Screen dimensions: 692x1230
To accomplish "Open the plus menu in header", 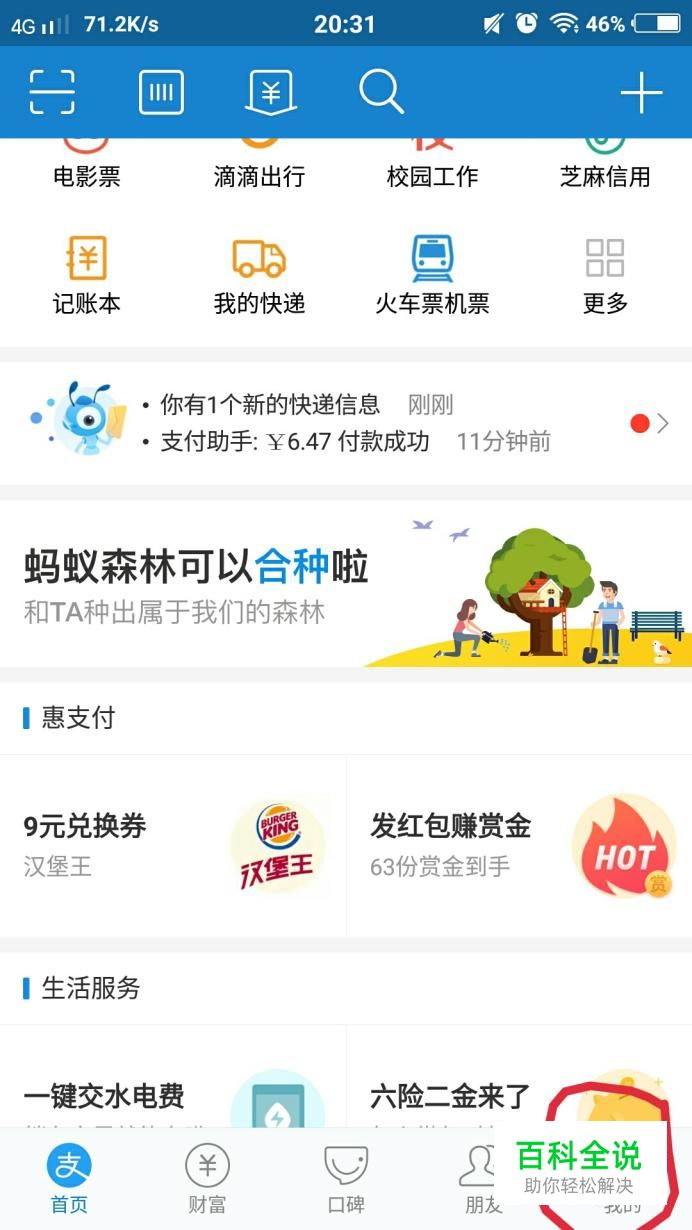I will point(641,93).
